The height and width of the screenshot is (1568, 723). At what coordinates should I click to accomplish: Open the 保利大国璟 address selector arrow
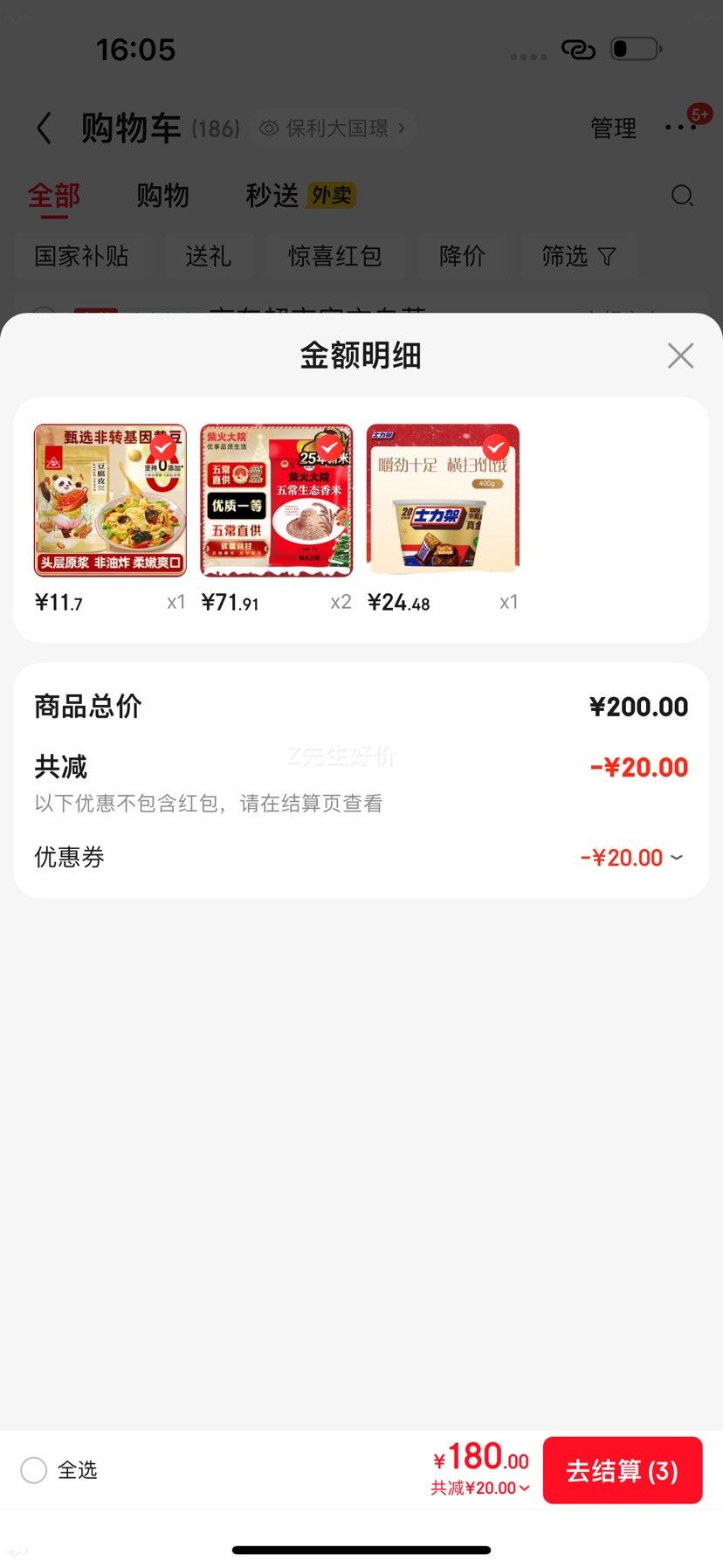401,128
